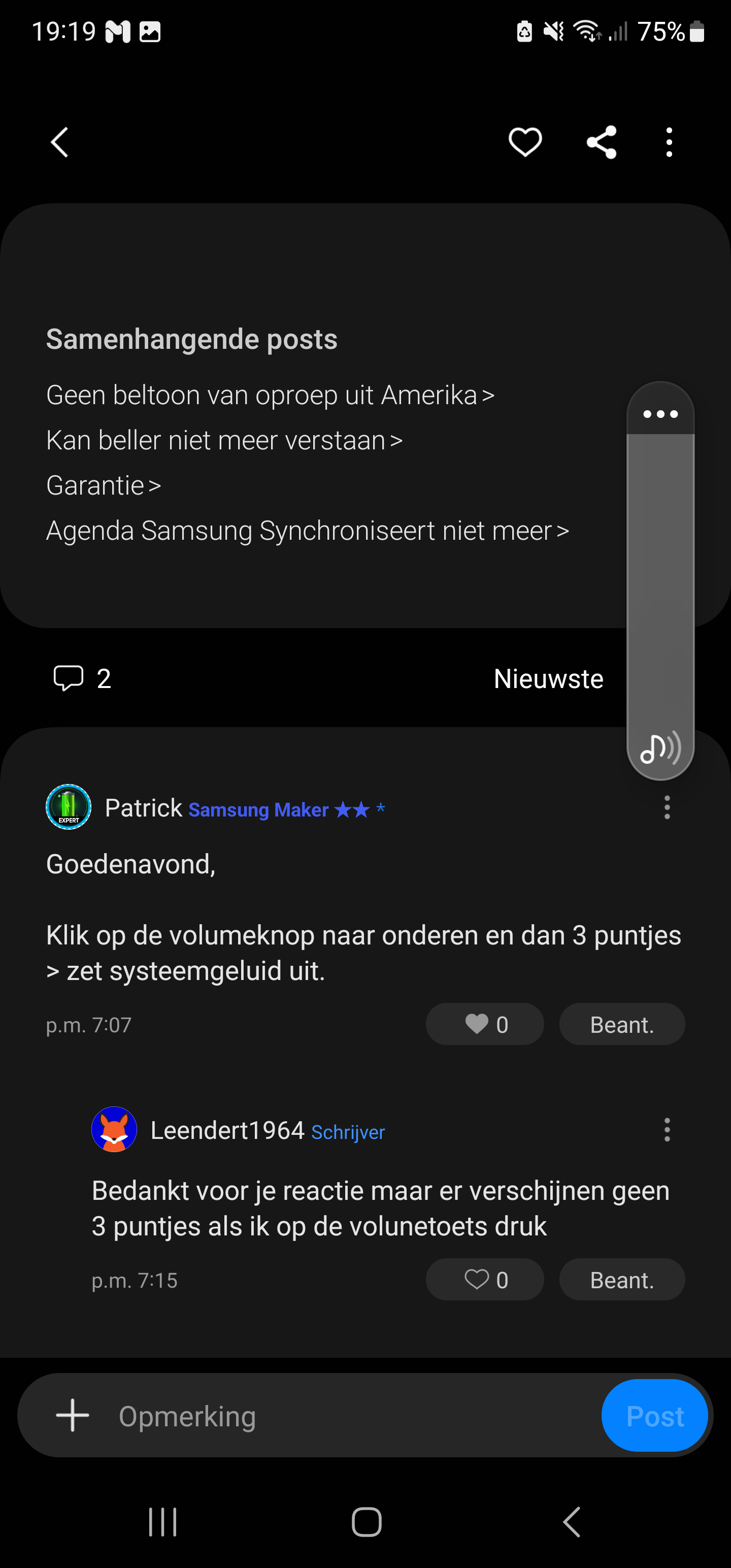
Task: Change comment sorting via Nieuwste
Action: pyautogui.click(x=547, y=678)
